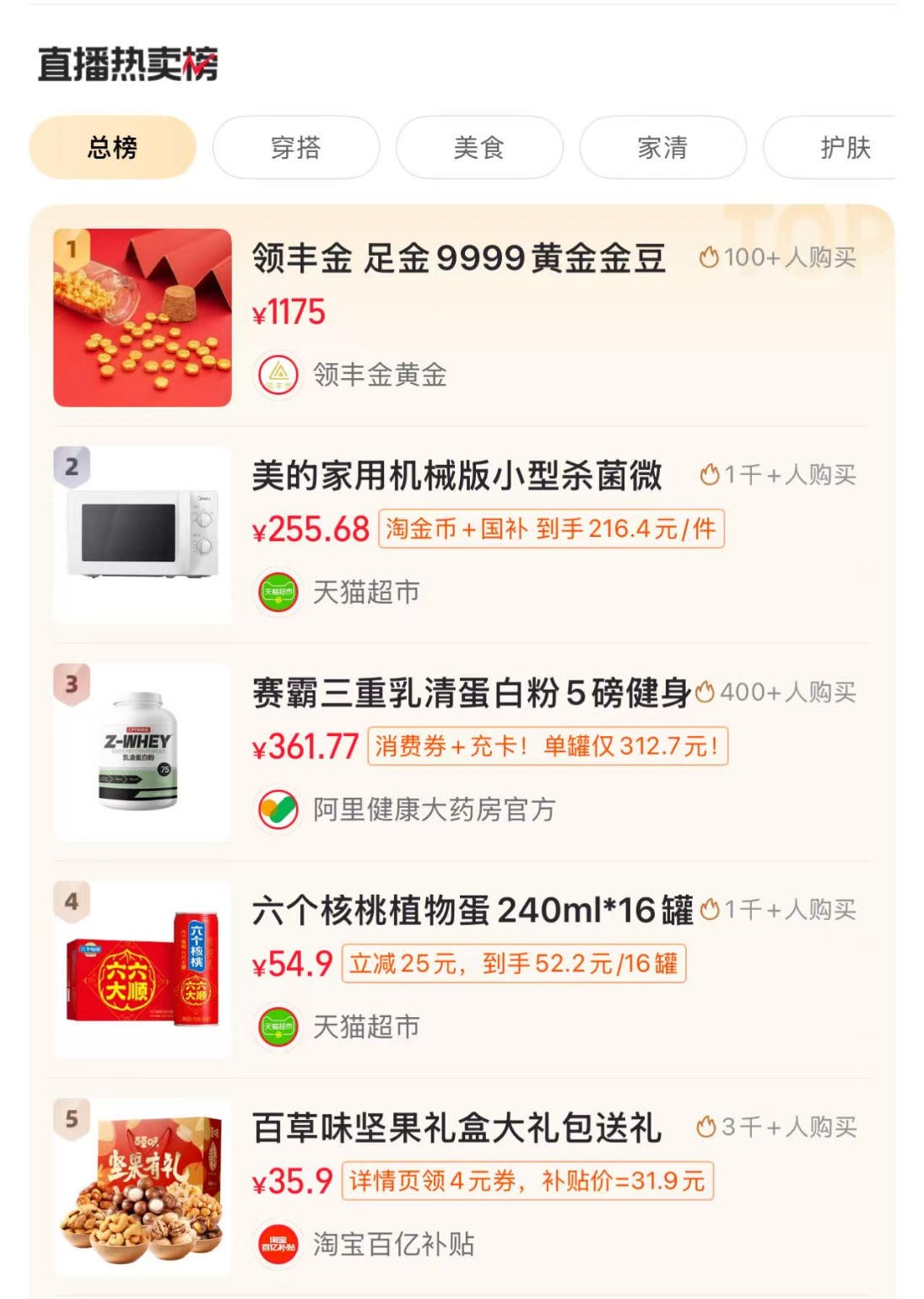Open the 家清 category tab
The image size is (924, 1299).
(662, 148)
